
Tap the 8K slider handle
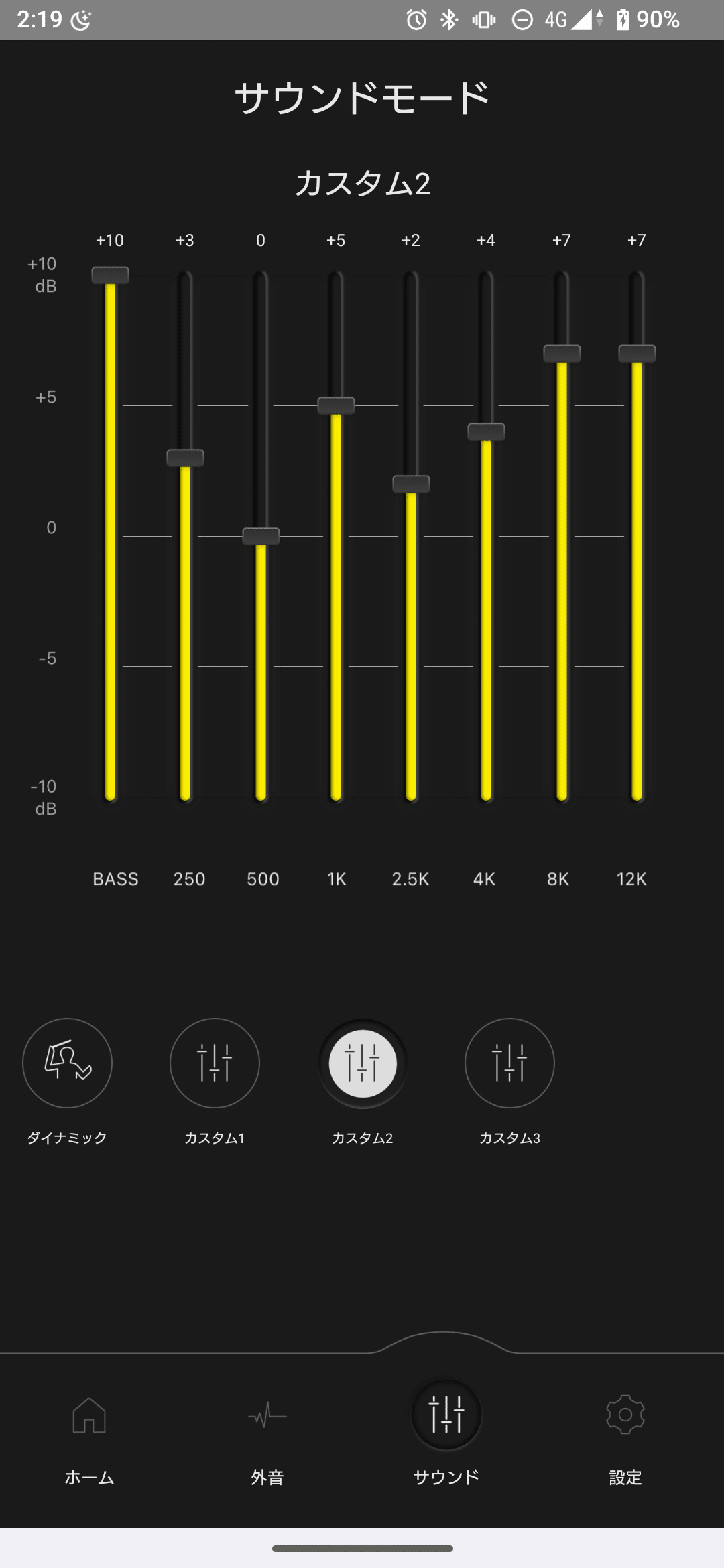click(562, 354)
